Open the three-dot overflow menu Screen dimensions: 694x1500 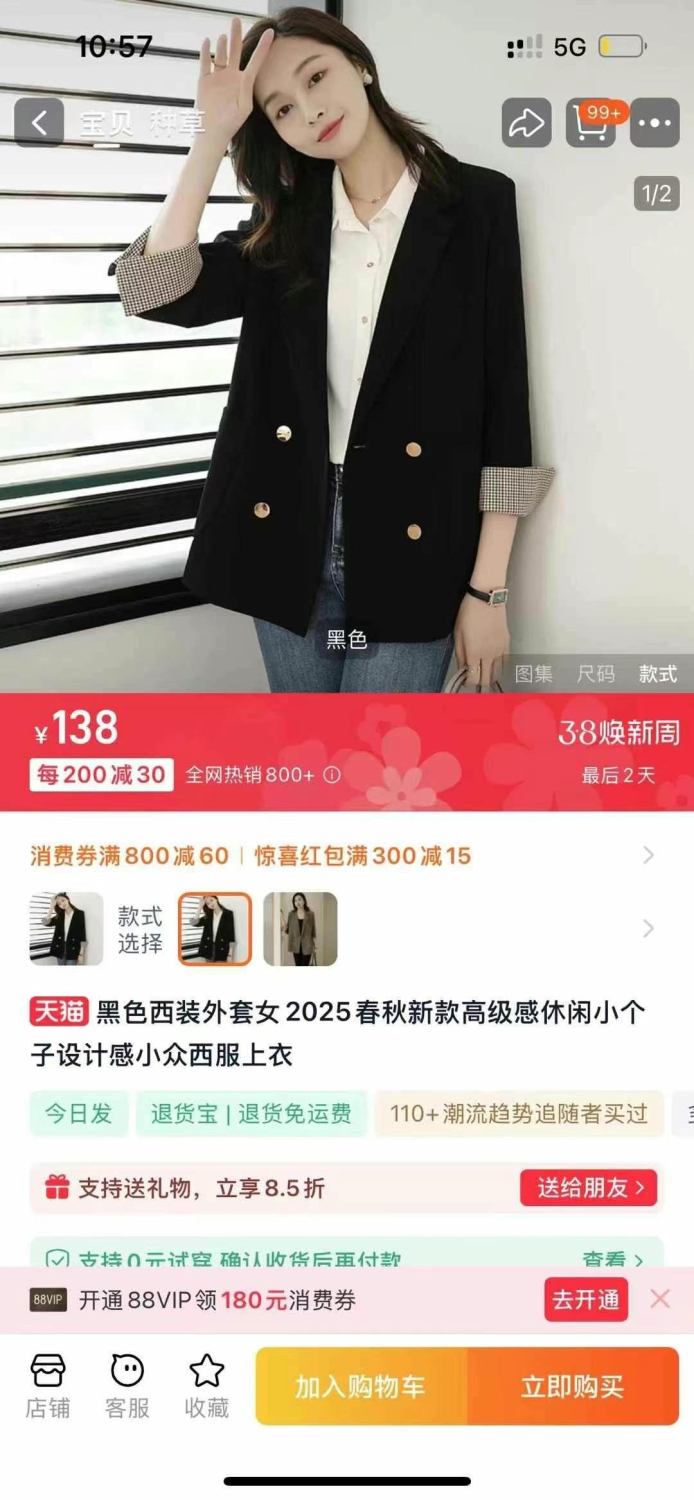655,123
